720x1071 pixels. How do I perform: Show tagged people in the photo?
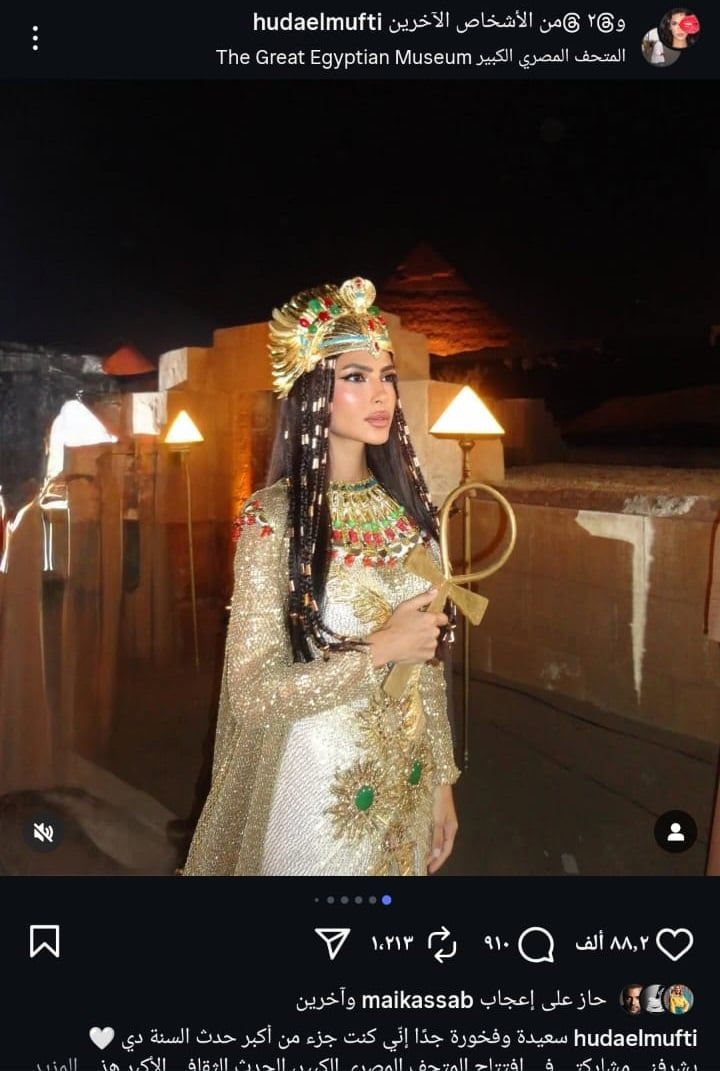tap(676, 832)
